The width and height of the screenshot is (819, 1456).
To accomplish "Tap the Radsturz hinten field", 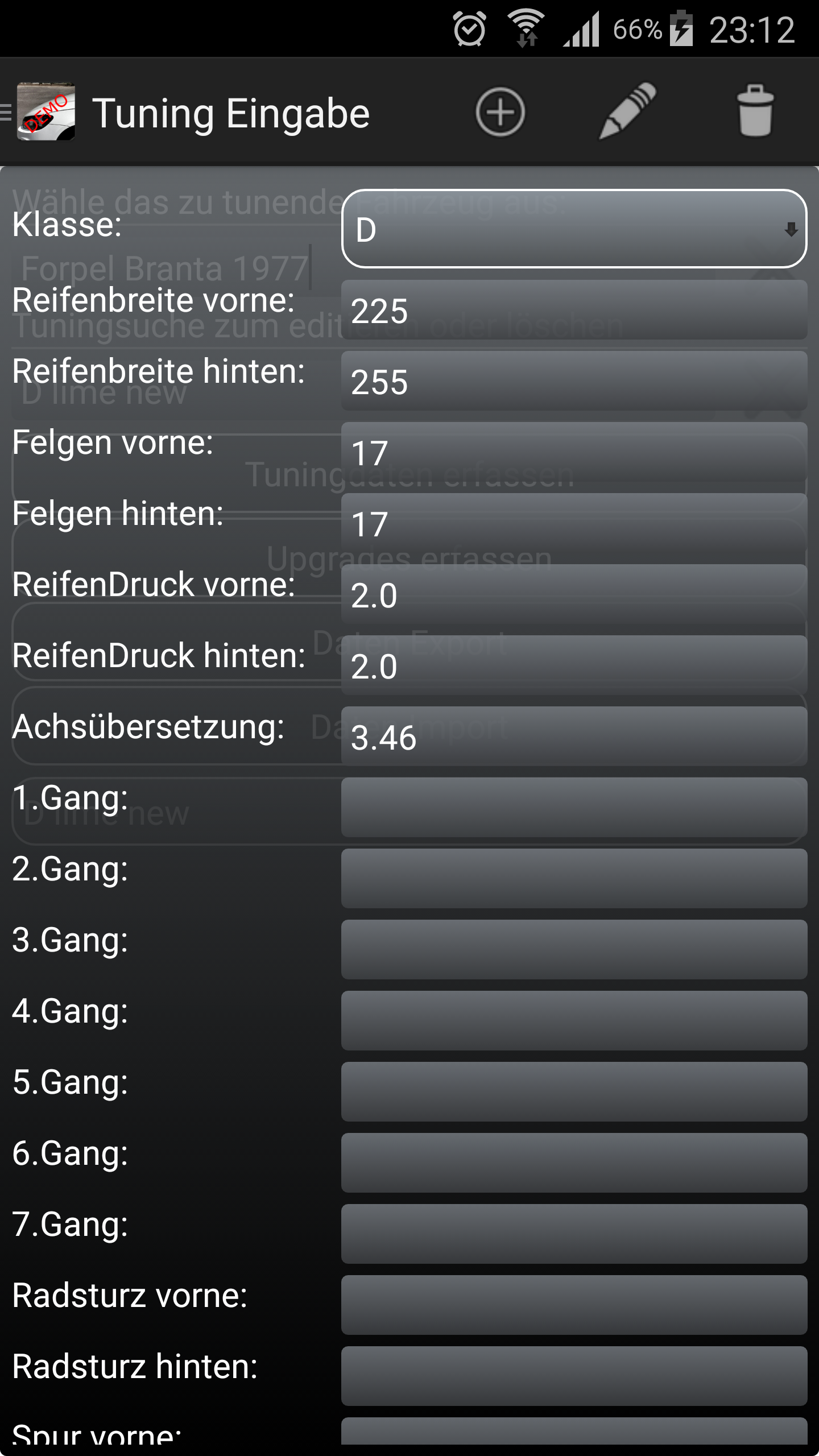I will click(x=573, y=1376).
